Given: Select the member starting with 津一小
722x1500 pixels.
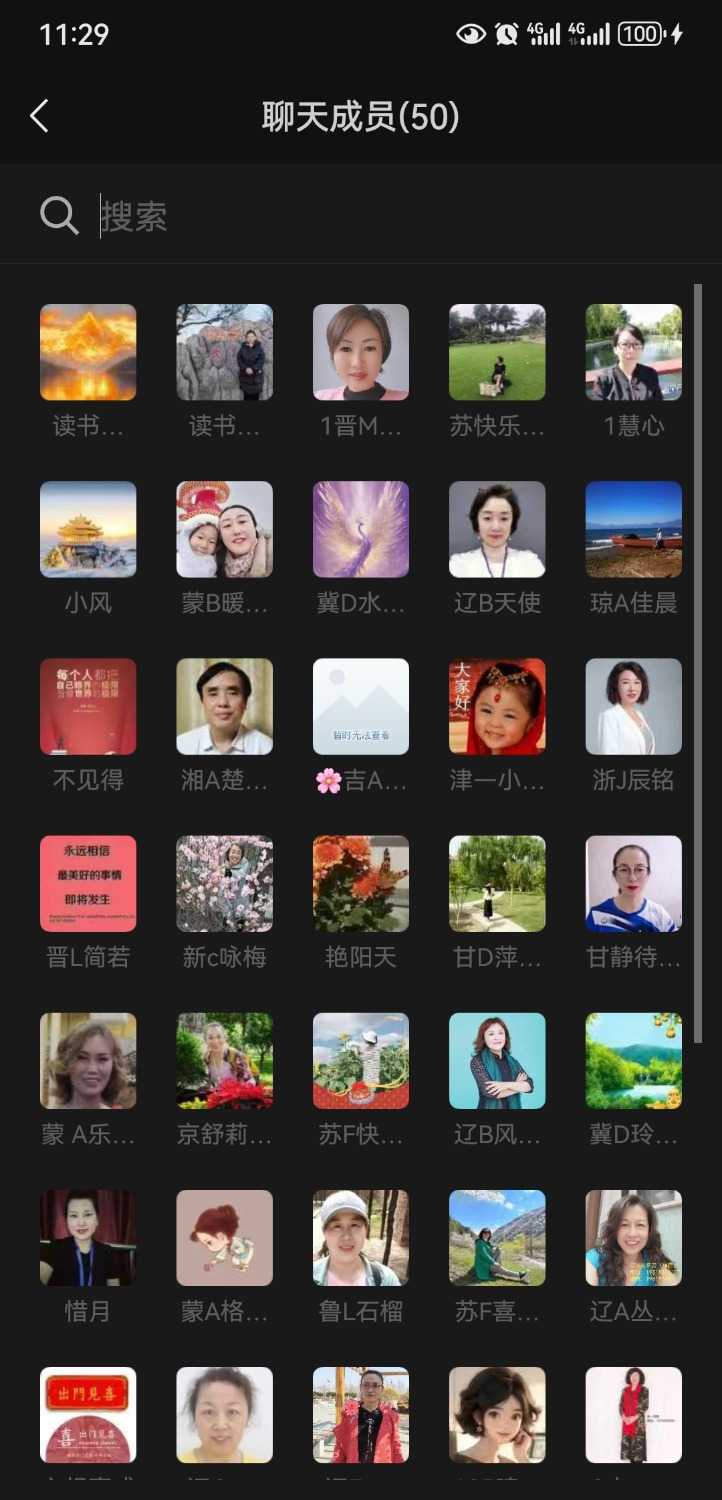Looking at the screenshot, I should point(497,707).
